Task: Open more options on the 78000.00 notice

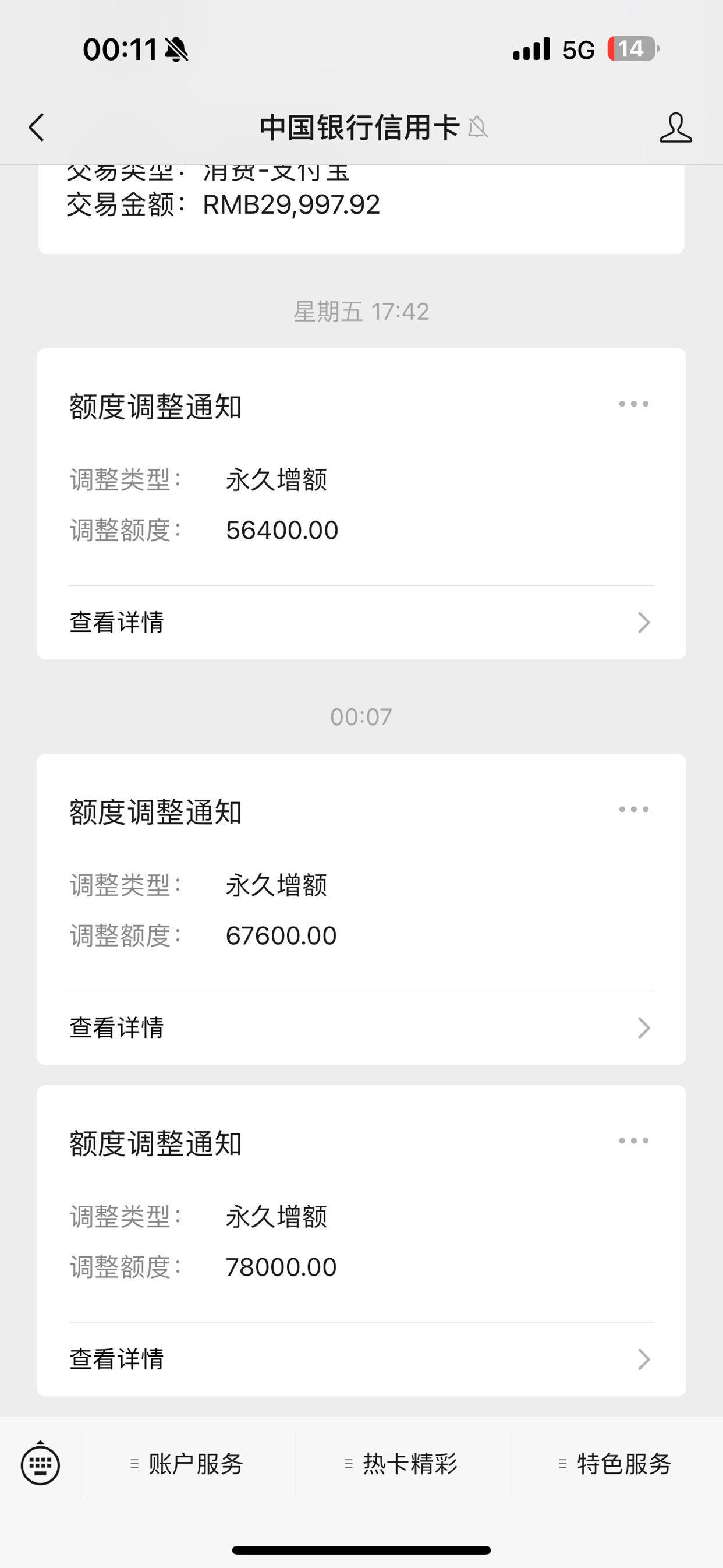Action: click(633, 1140)
